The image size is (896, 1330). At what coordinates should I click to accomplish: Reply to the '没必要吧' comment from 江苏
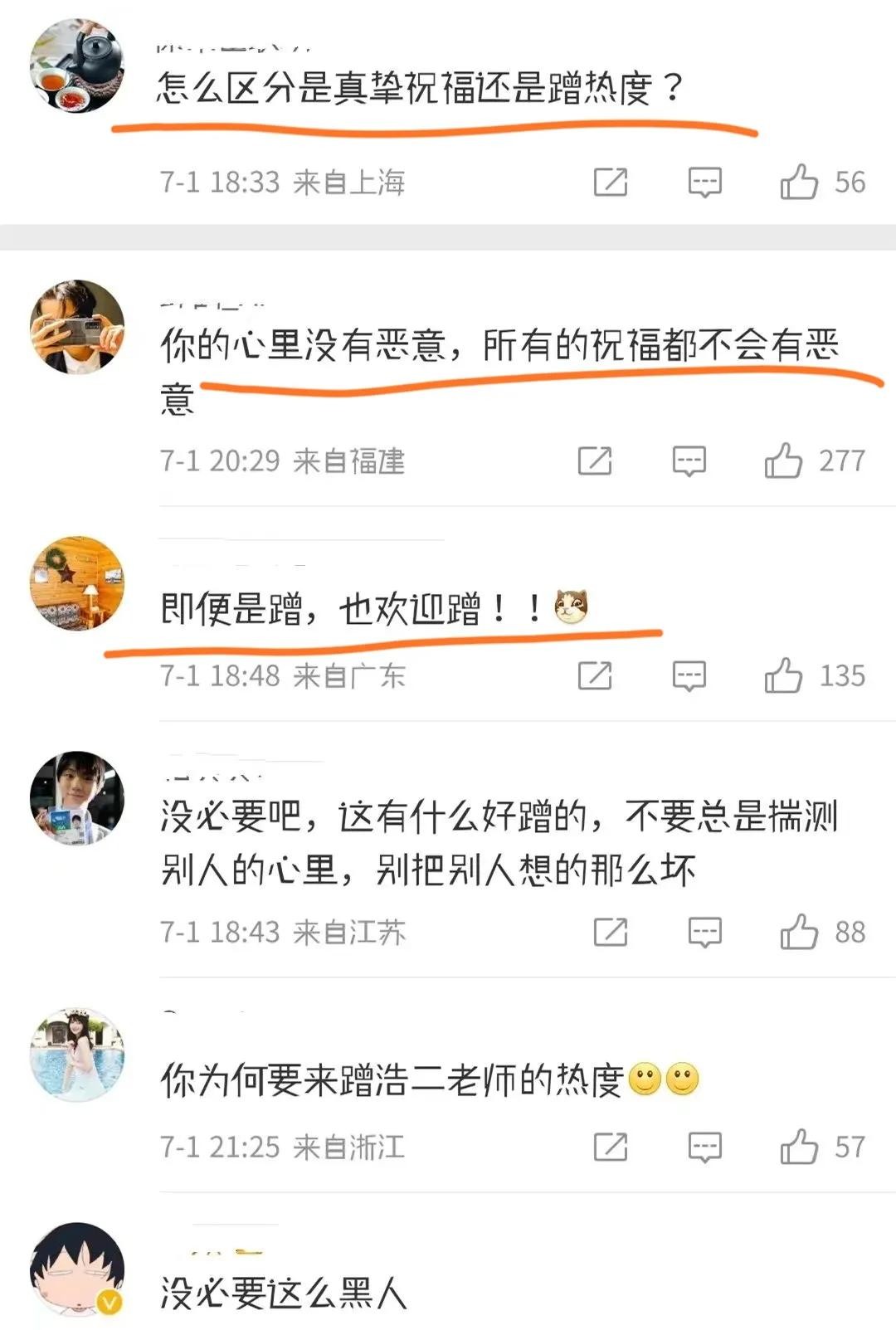tap(704, 932)
